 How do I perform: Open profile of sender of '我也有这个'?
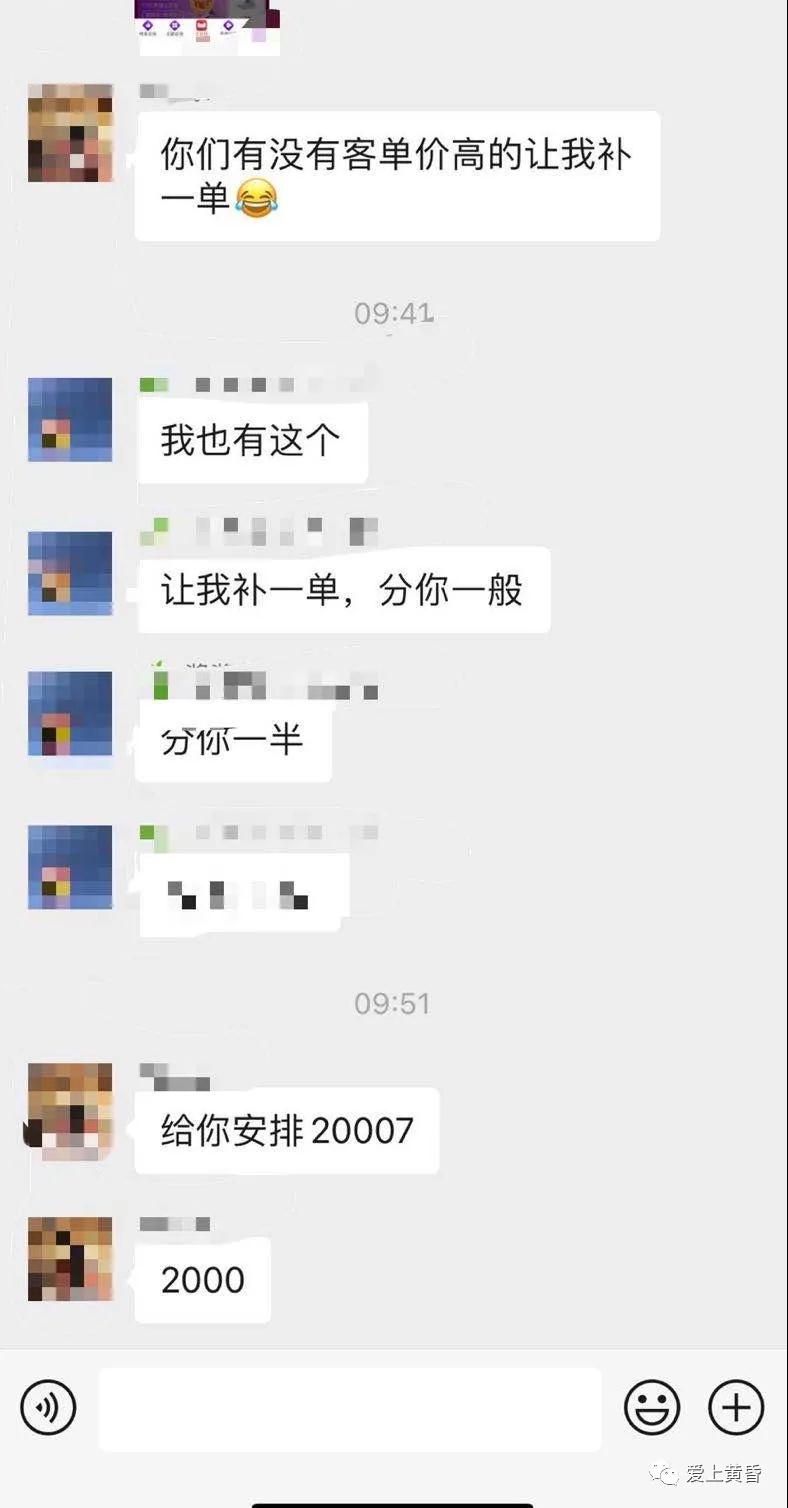(70, 419)
